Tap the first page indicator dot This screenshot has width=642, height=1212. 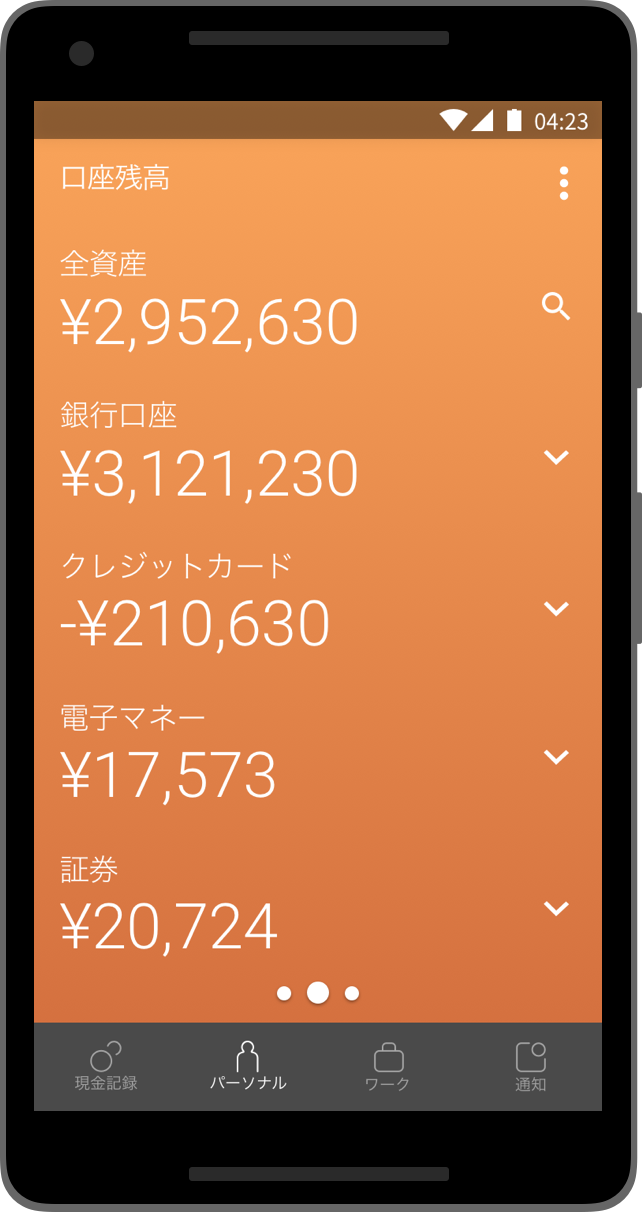point(284,993)
